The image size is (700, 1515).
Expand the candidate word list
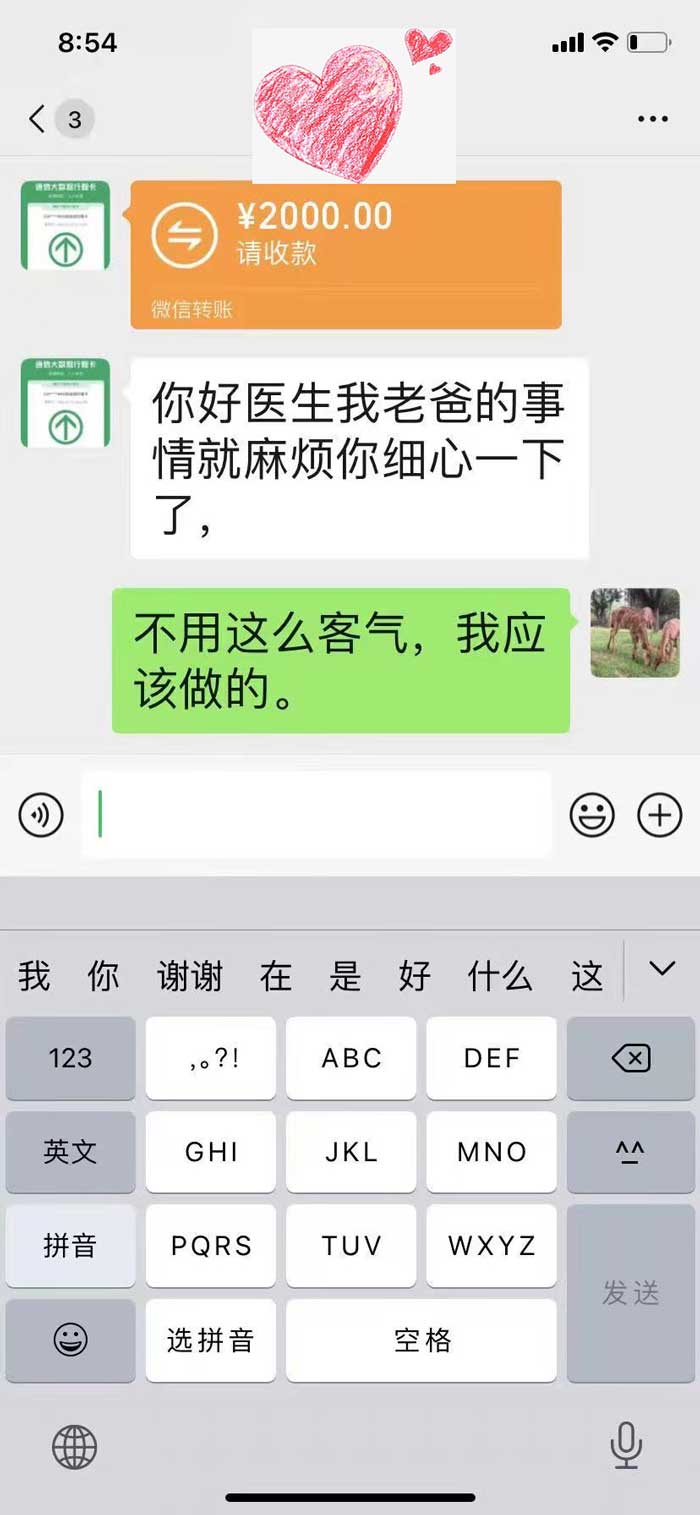[662, 968]
